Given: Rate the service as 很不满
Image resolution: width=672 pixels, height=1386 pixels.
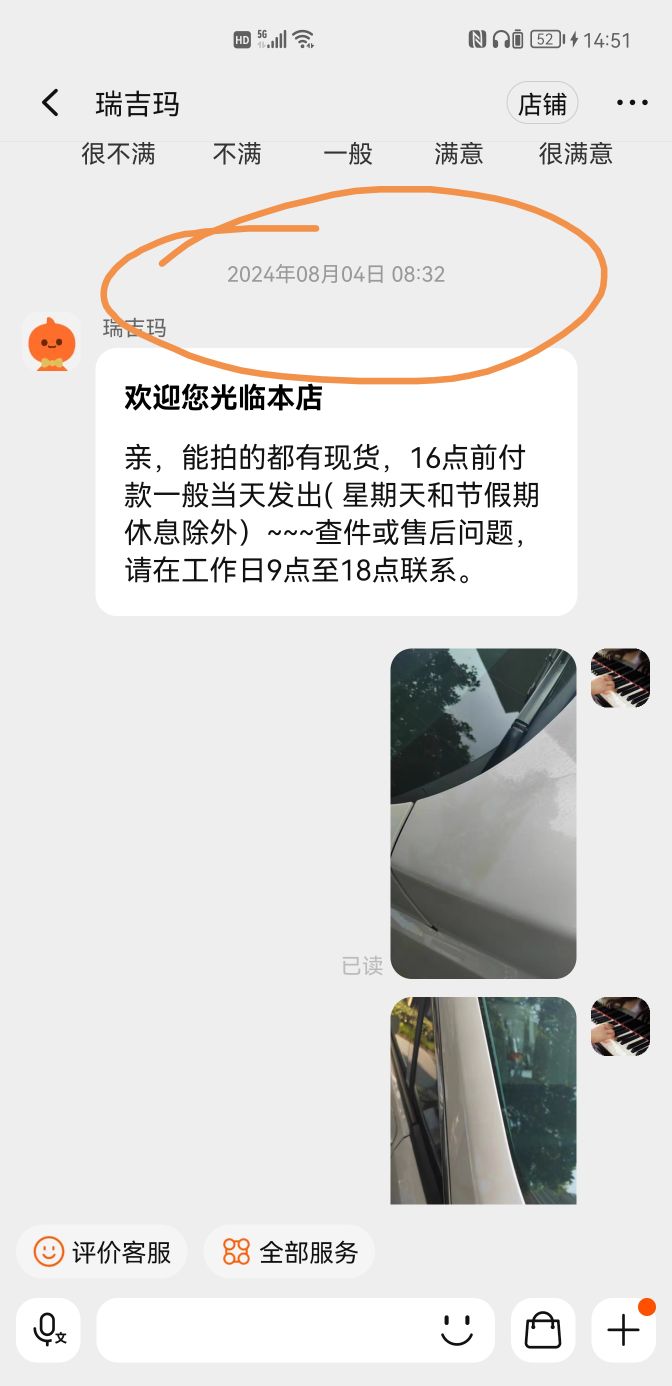Looking at the screenshot, I should coord(118,154).
